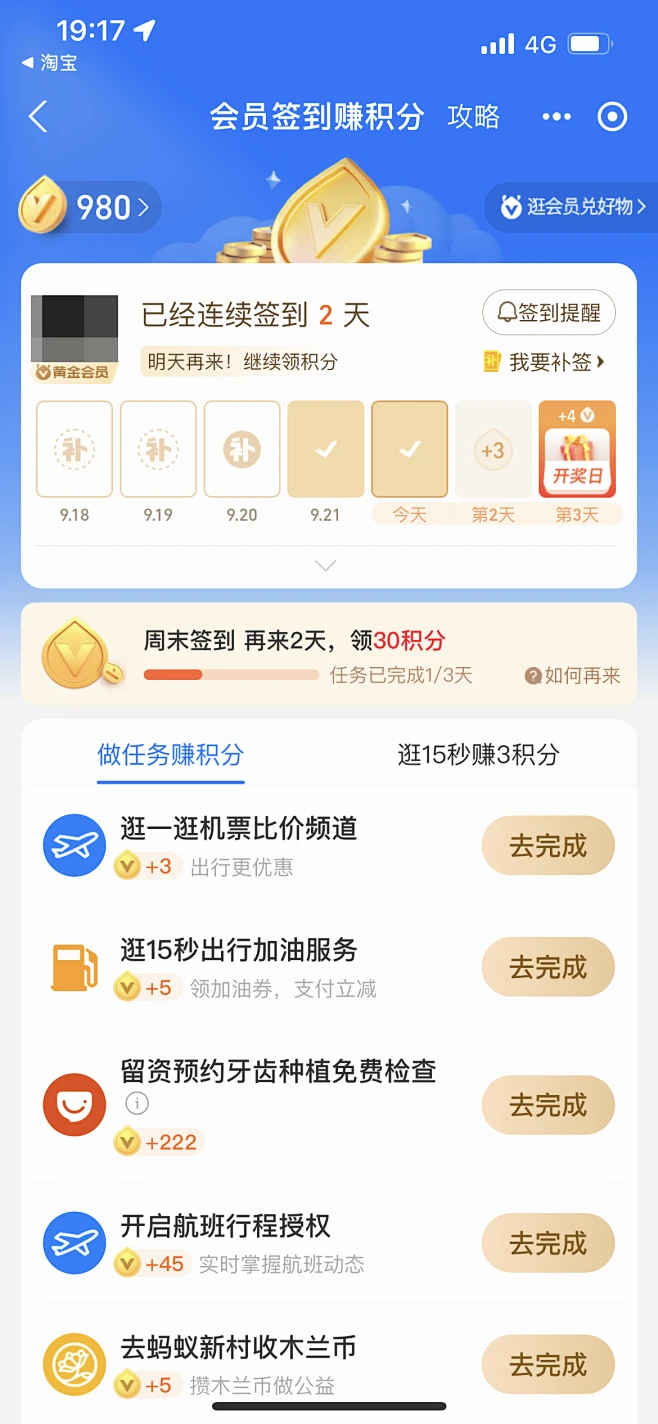Open 我要补签 make-up sign-in

pyautogui.click(x=546, y=362)
